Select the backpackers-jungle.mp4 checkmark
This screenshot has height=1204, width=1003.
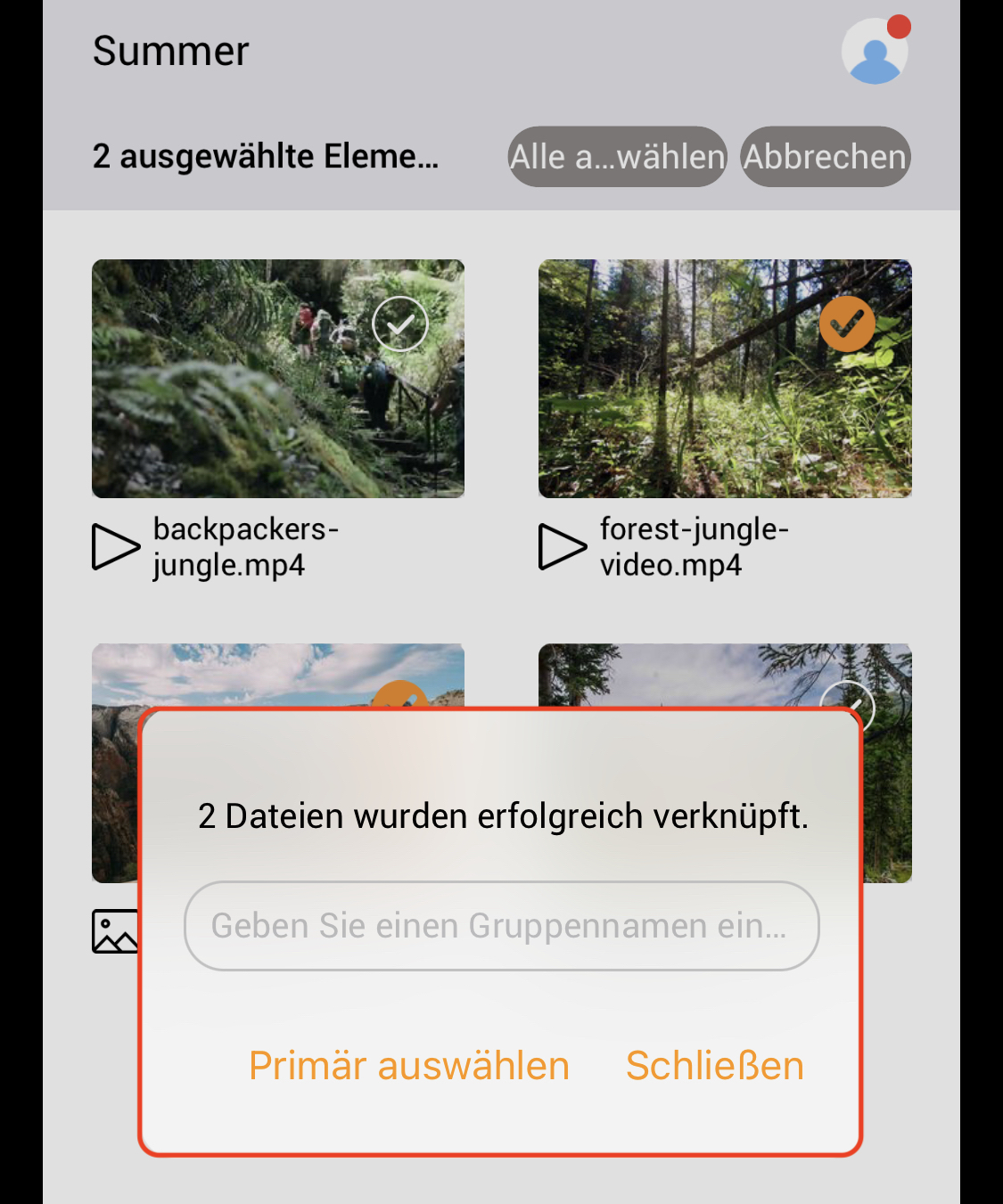(400, 324)
